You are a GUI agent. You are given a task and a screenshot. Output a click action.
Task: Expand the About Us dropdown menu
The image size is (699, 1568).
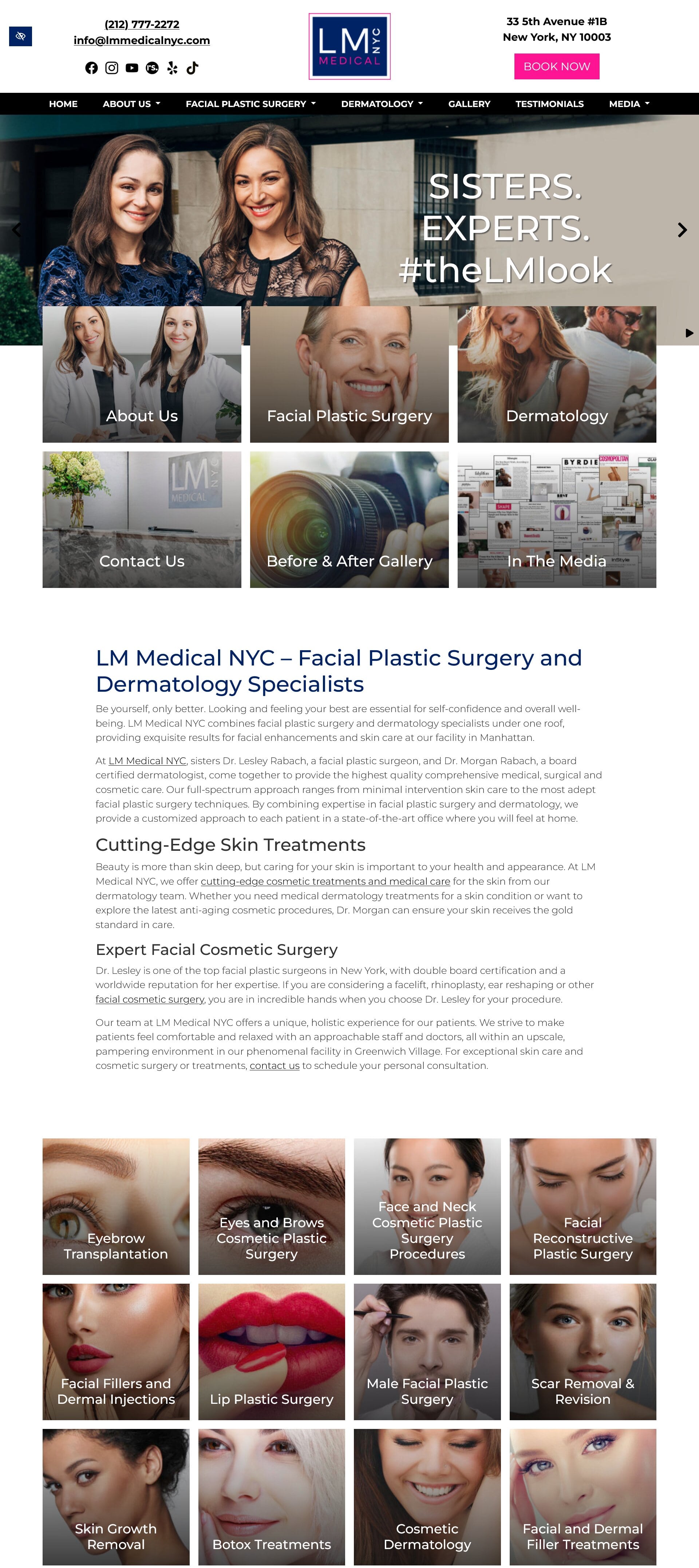coord(131,104)
